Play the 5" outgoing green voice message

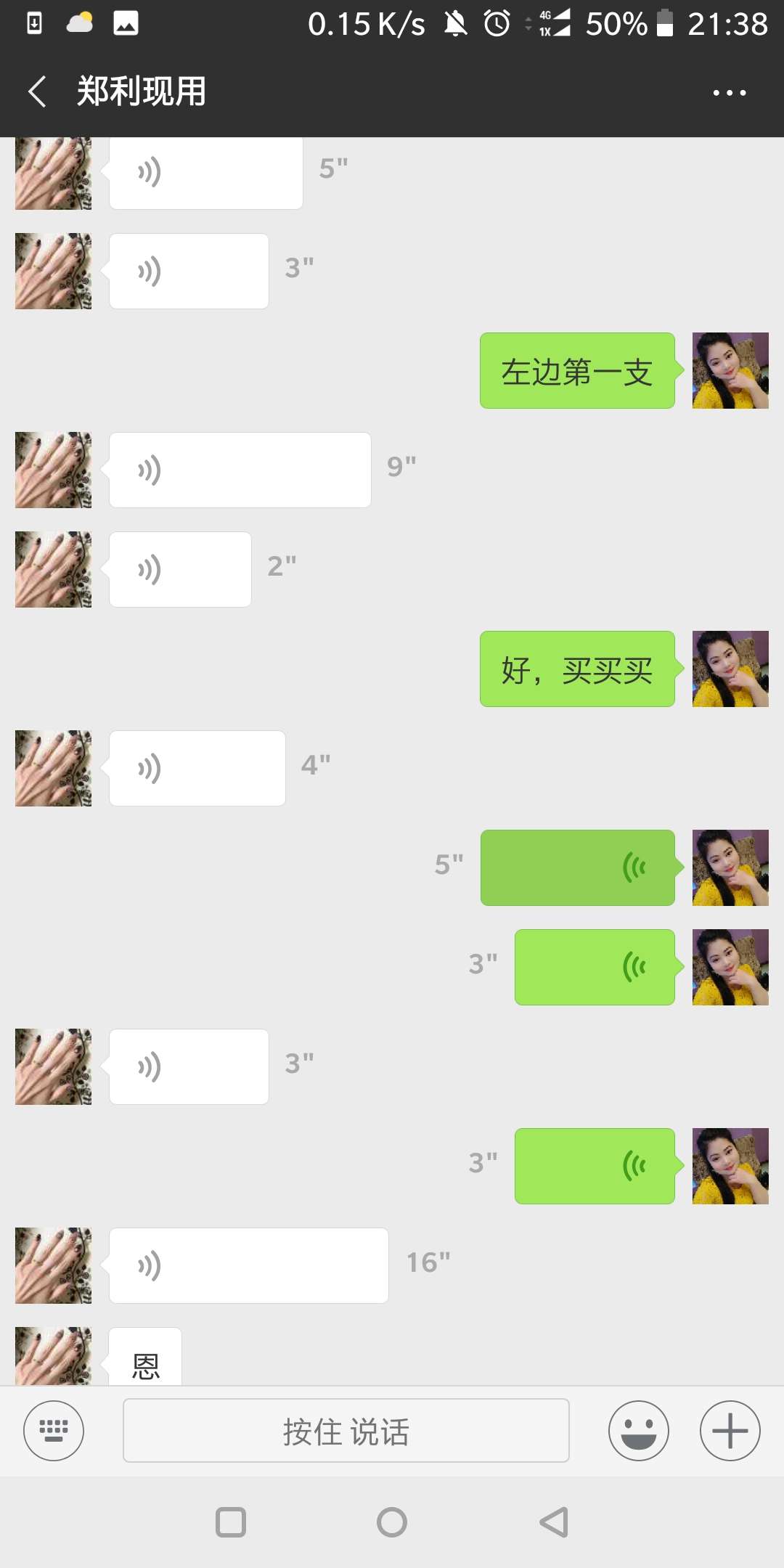pos(577,868)
